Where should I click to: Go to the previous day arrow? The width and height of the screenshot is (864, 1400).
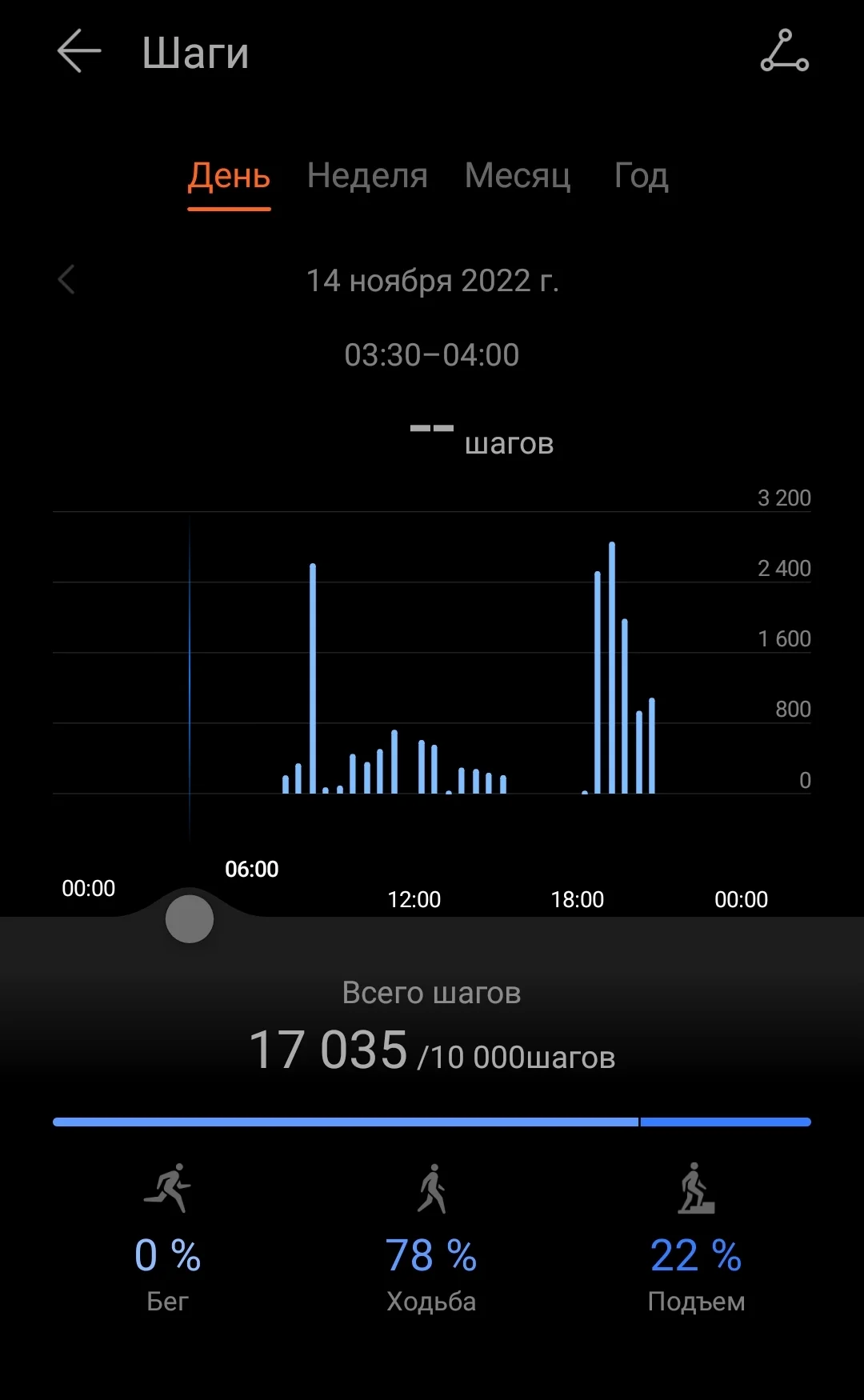click(67, 280)
